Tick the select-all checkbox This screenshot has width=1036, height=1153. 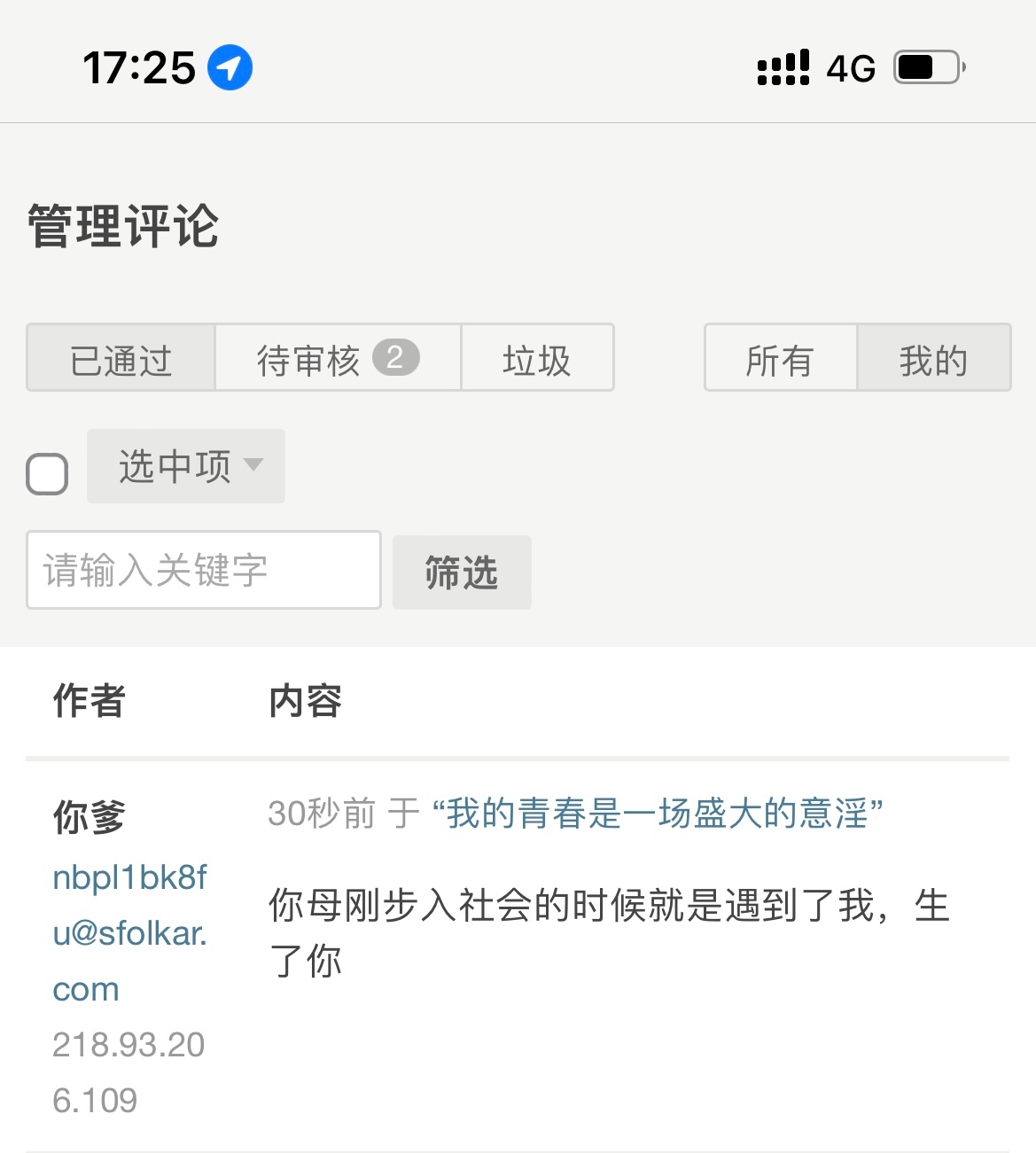[x=47, y=474]
